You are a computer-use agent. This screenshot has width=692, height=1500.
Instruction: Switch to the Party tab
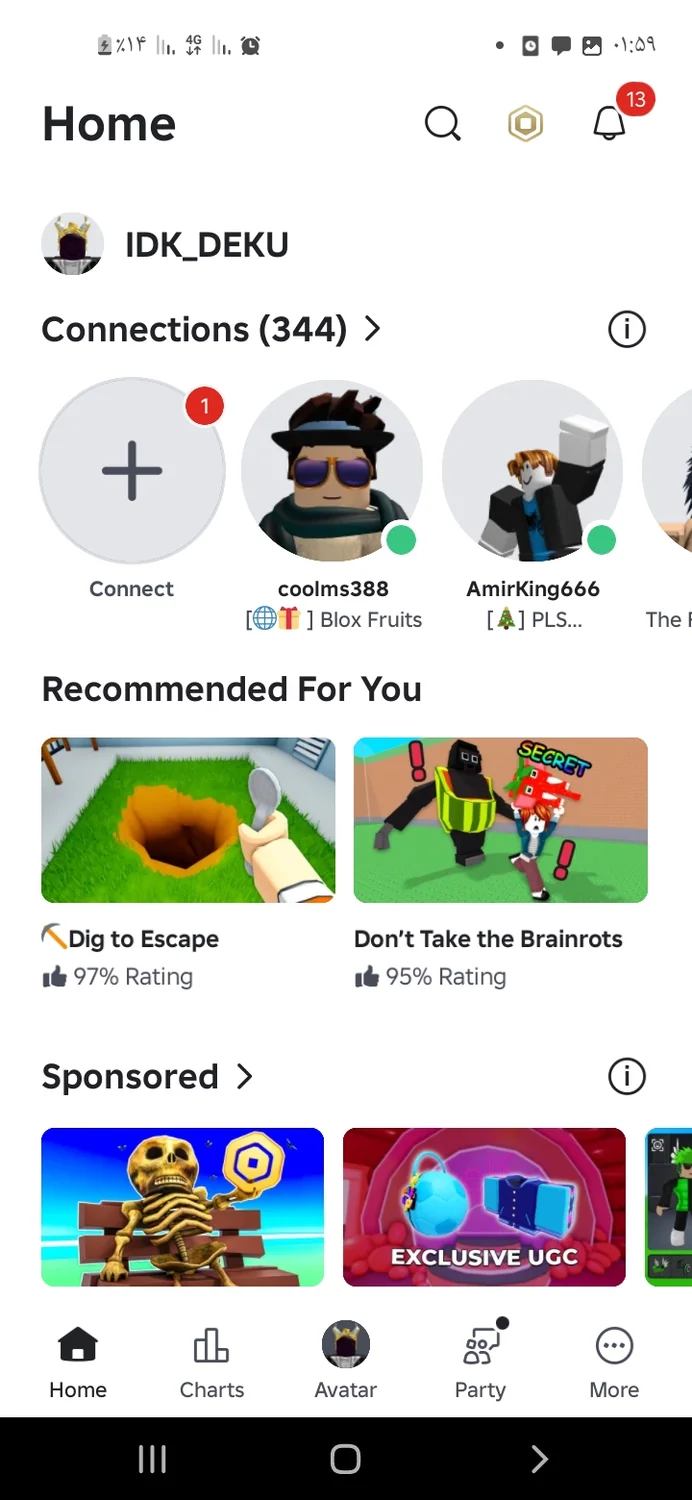tap(480, 1362)
